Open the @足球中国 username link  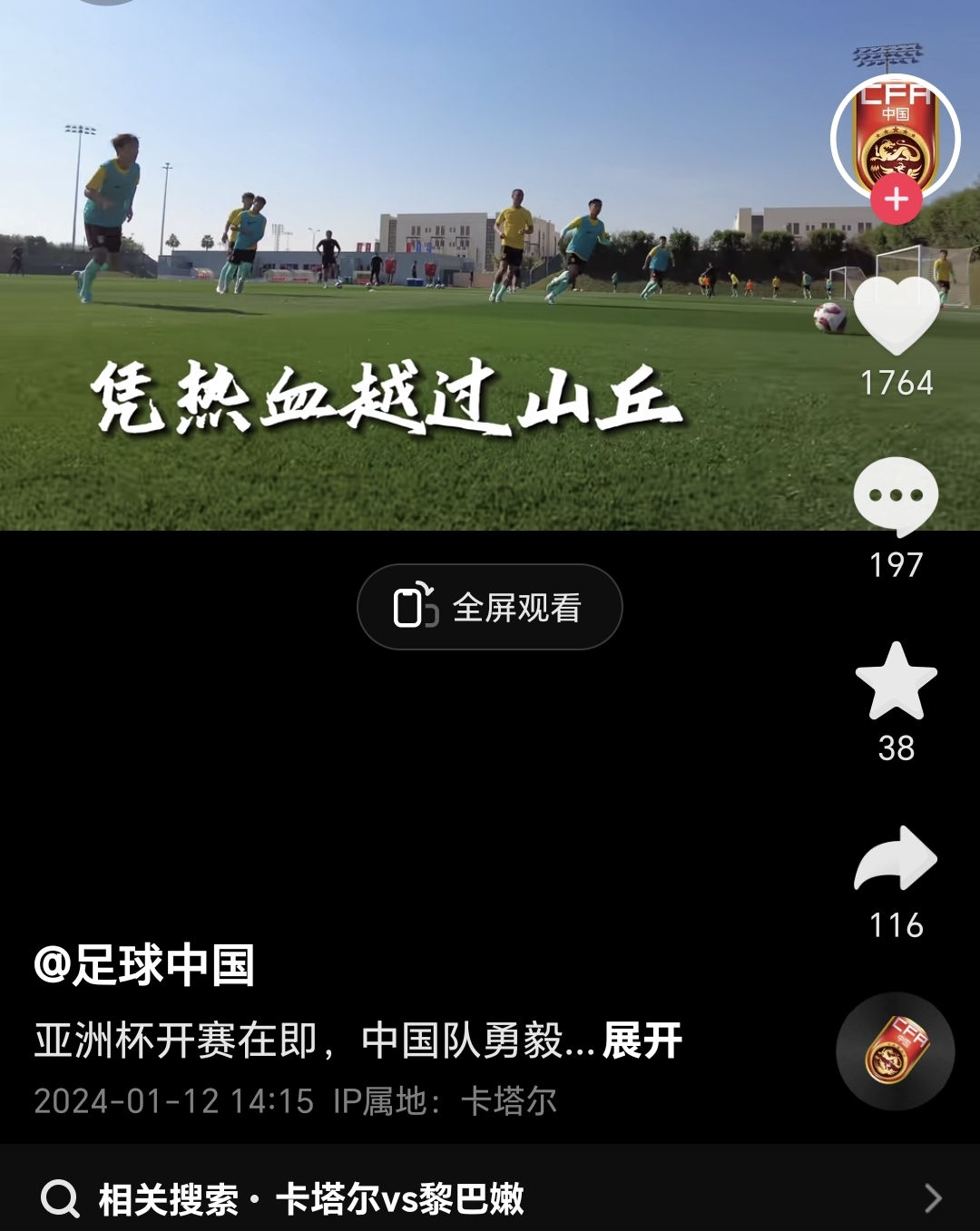pyautogui.click(x=144, y=964)
